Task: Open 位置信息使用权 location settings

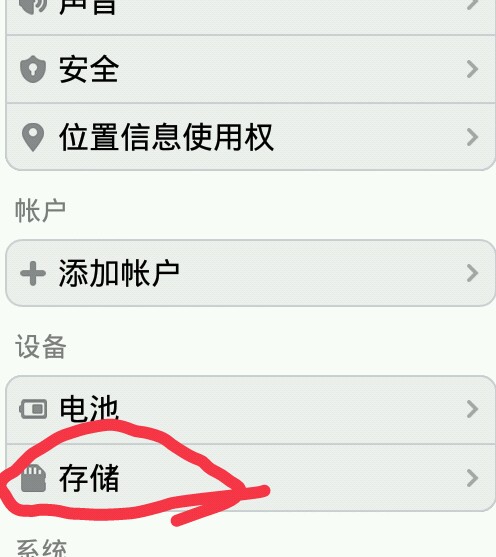Action: [251, 137]
